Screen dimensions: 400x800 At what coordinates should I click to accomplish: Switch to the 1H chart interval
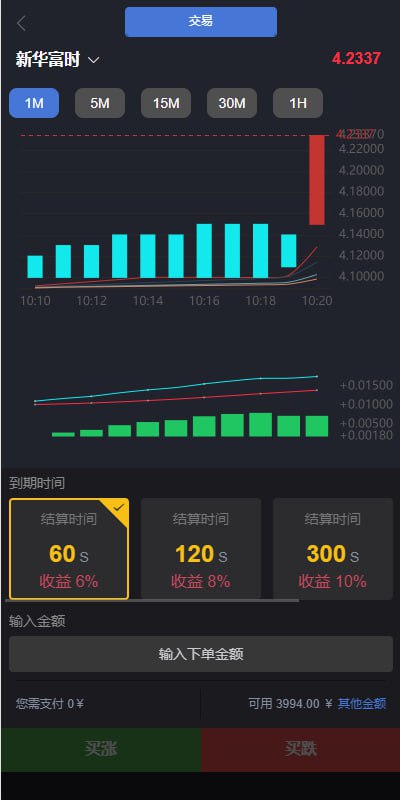tap(298, 103)
